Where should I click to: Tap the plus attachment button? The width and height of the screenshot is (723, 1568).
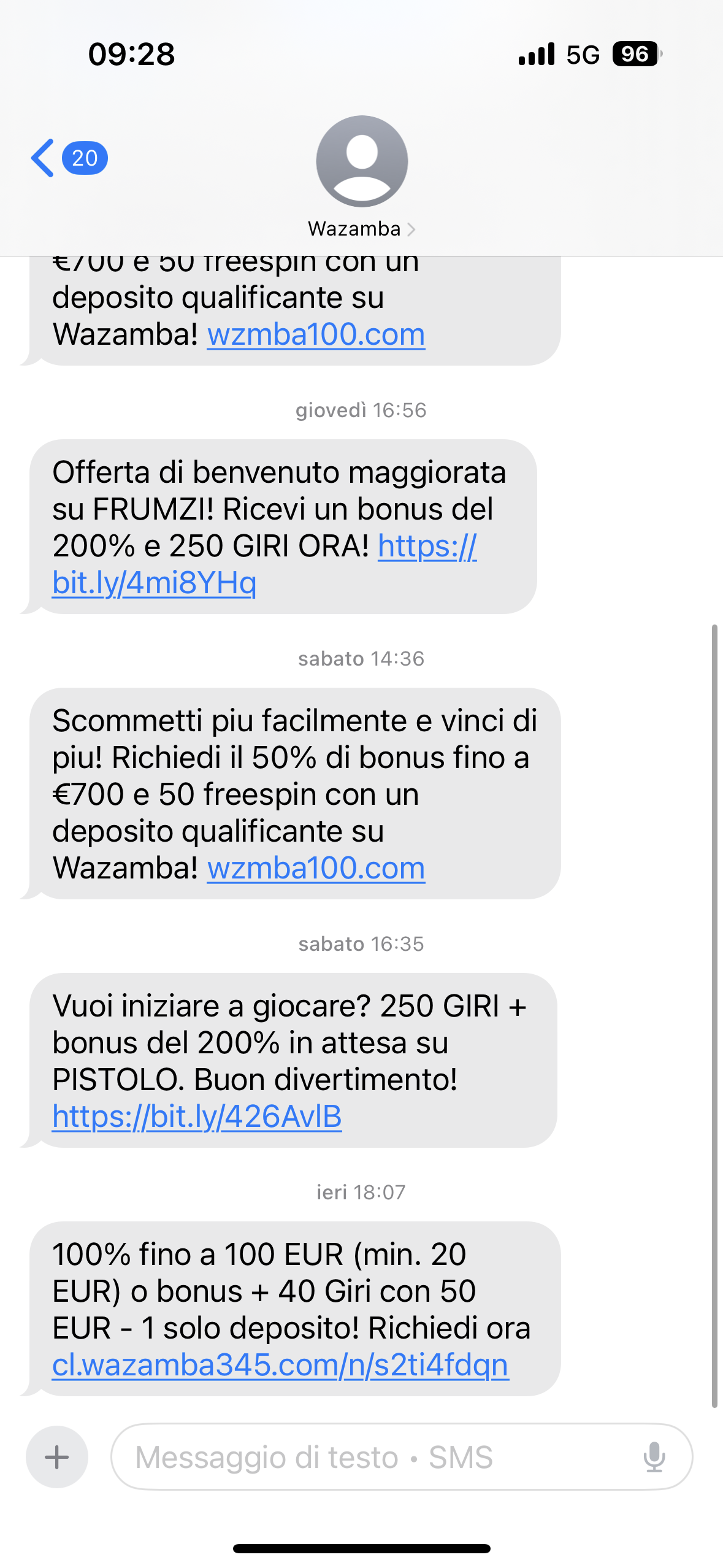[57, 1457]
